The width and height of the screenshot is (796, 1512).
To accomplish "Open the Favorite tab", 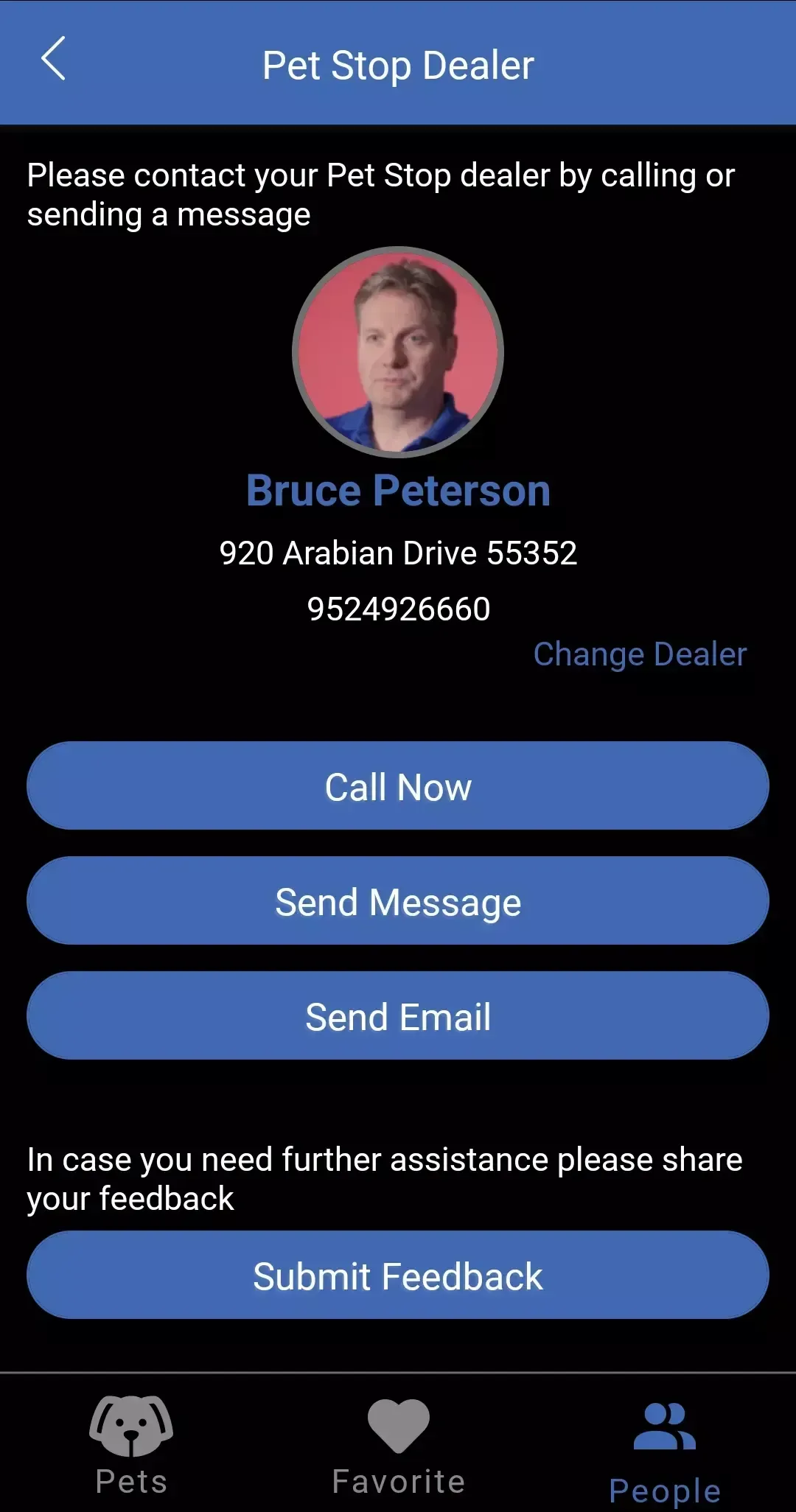I will (x=399, y=1446).
